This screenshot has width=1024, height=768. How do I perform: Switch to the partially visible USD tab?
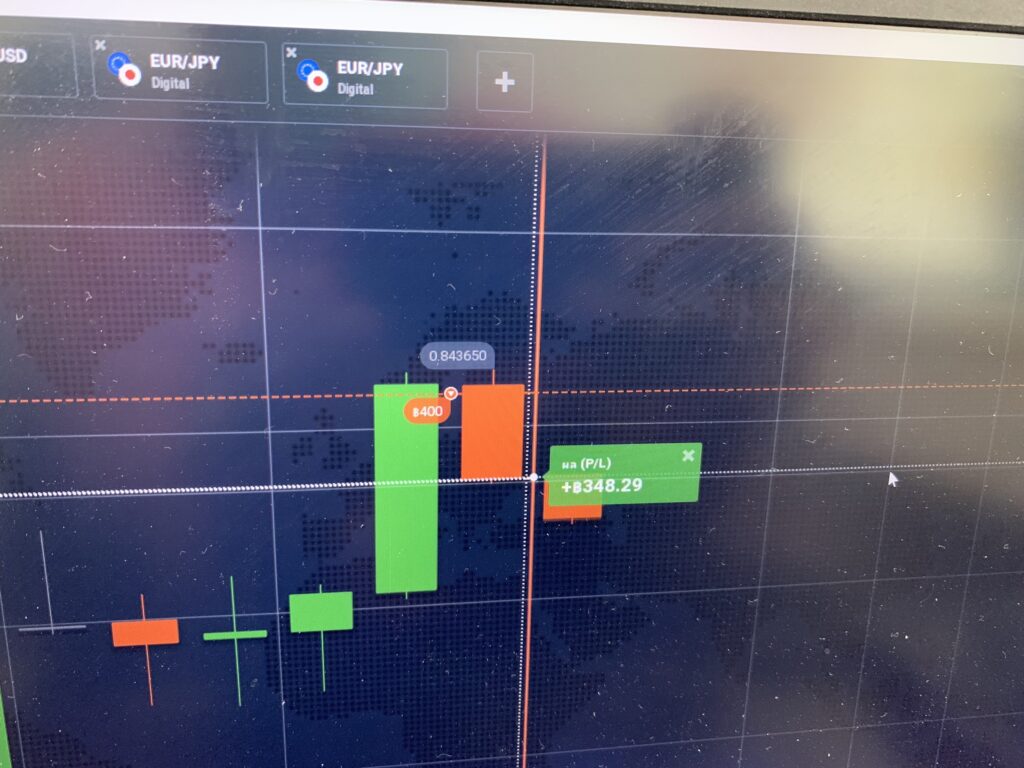pyautogui.click(x=30, y=62)
